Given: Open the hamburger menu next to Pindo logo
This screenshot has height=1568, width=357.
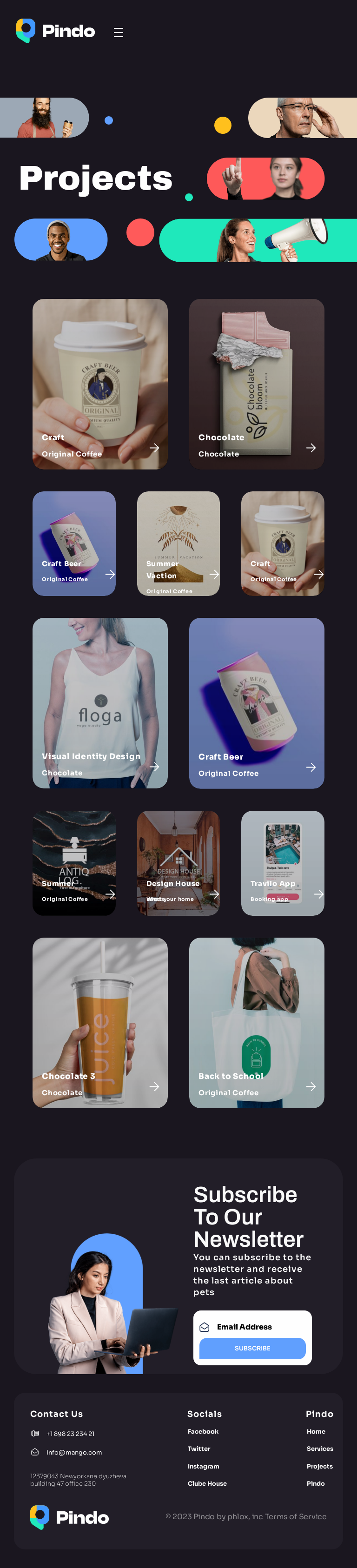Looking at the screenshot, I should [119, 33].
